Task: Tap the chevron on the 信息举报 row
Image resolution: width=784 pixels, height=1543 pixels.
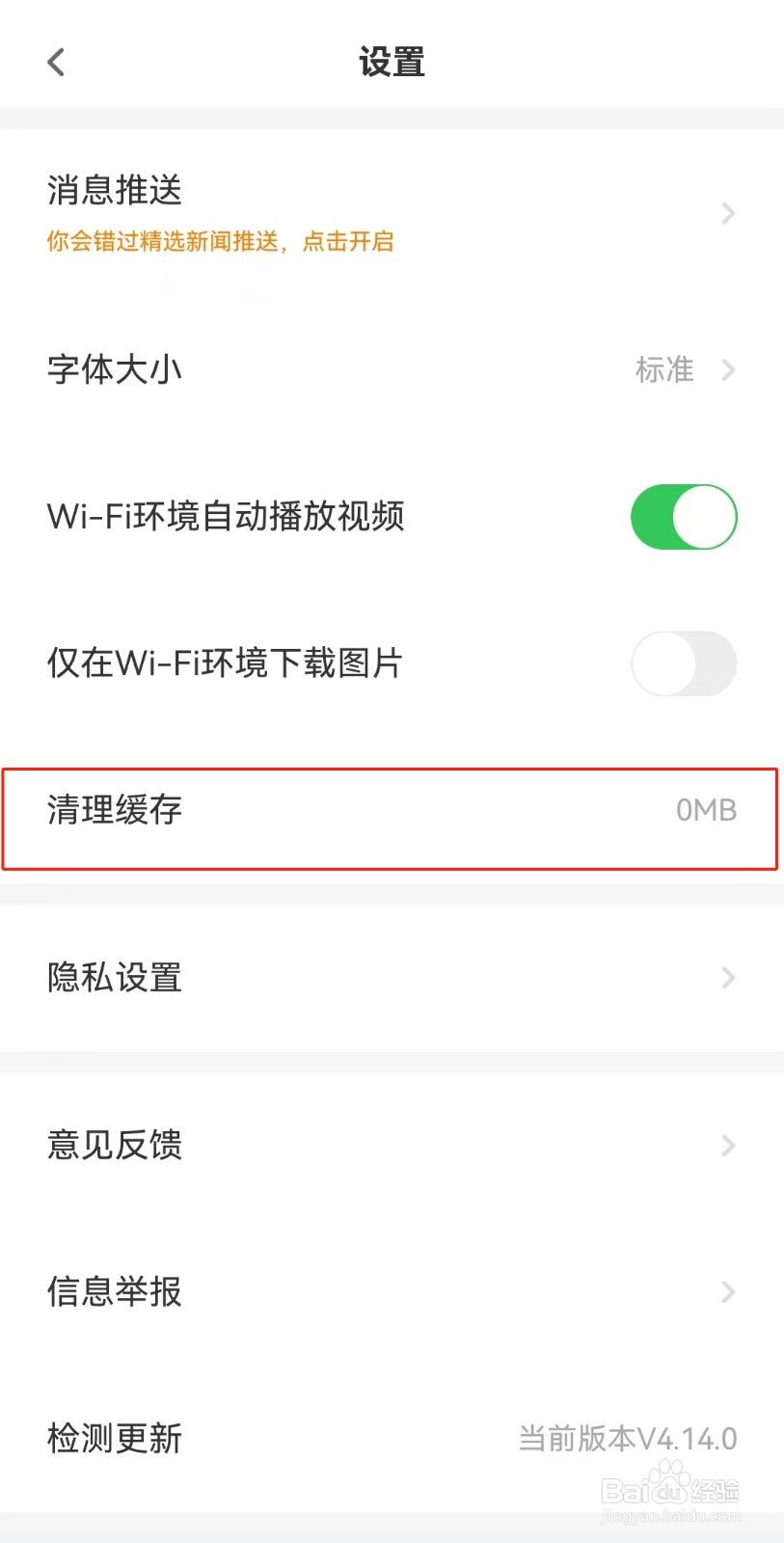Action: pyautogui.click(x=728, y=1292)
